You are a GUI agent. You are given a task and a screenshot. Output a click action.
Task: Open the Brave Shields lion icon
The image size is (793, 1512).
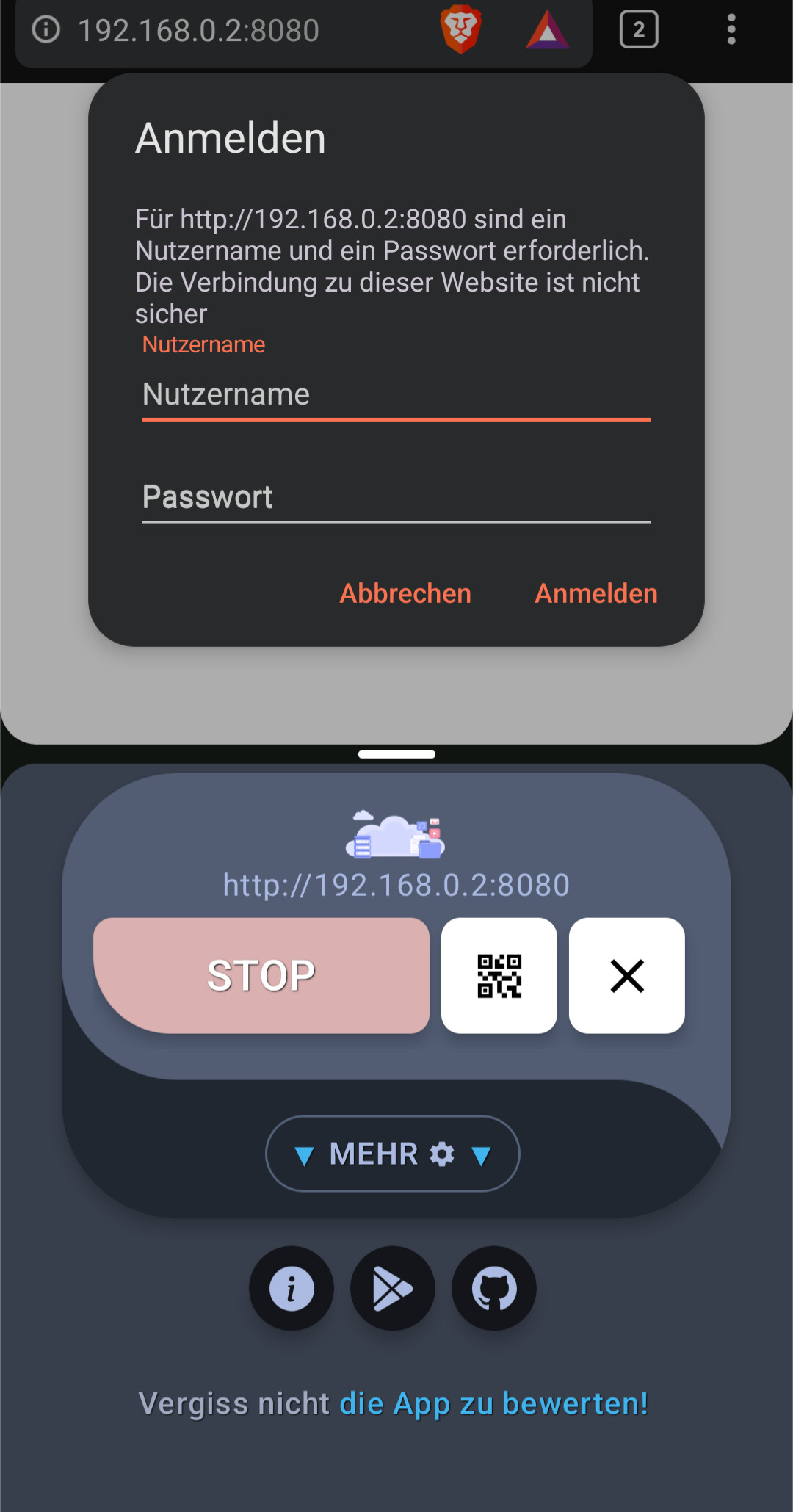coord(461,30)
